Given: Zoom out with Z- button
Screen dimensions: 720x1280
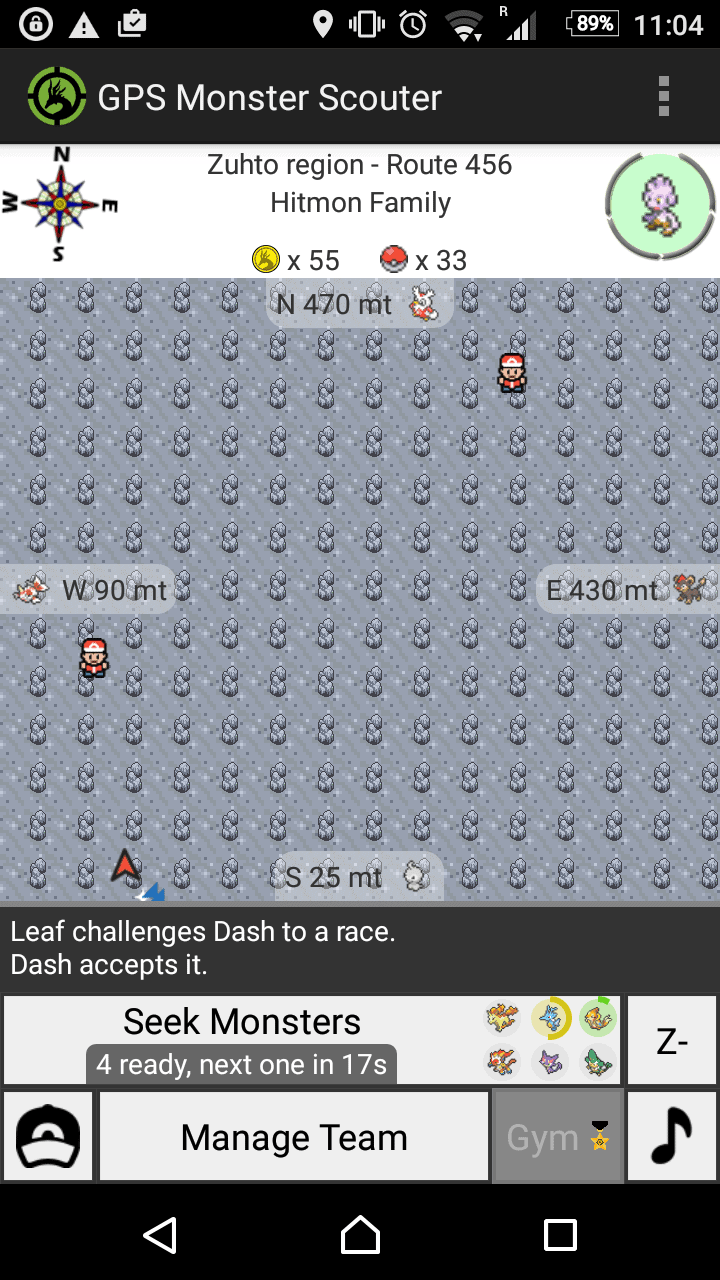Looking at the screenshot, I should [x=672, y=1041].
